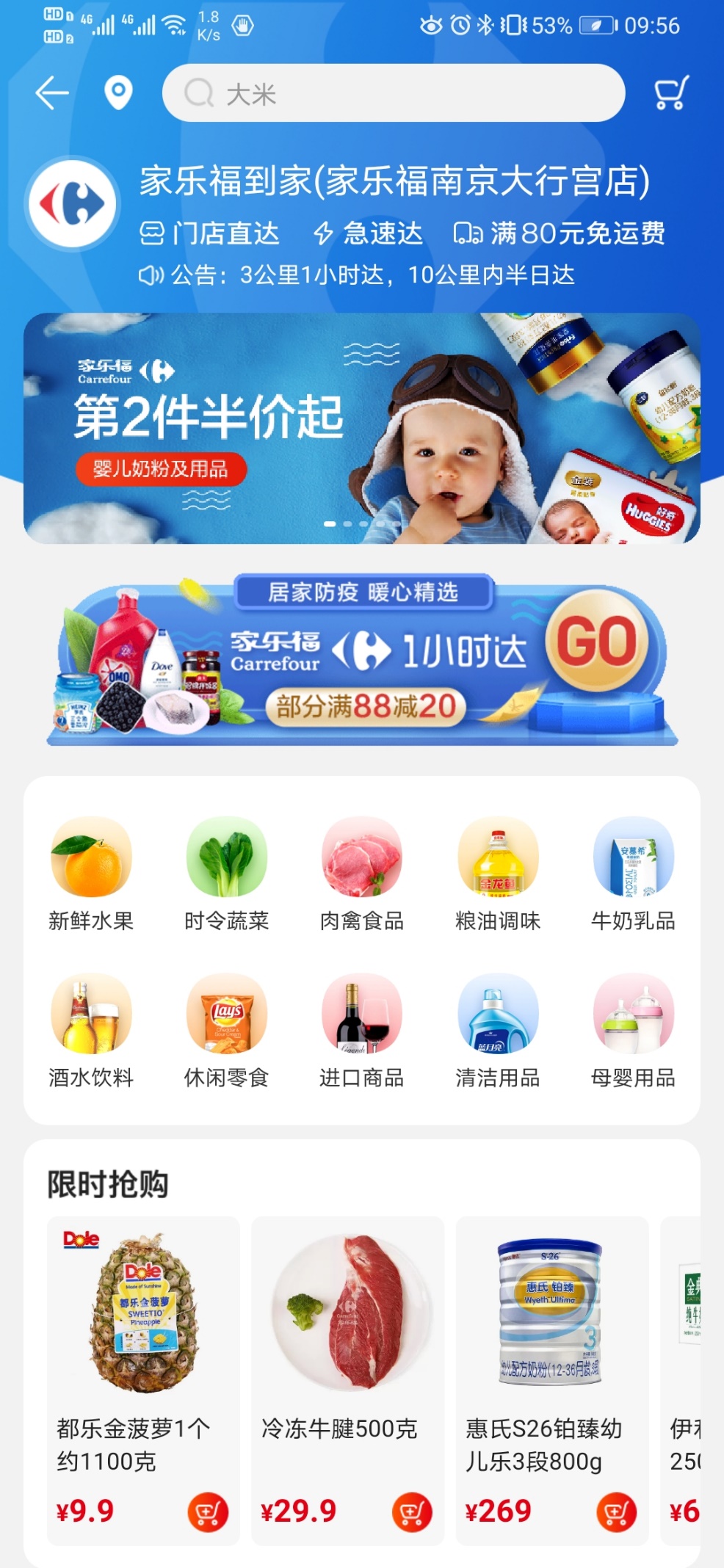Open the 酒水饮料 category

coord(91,1031)
